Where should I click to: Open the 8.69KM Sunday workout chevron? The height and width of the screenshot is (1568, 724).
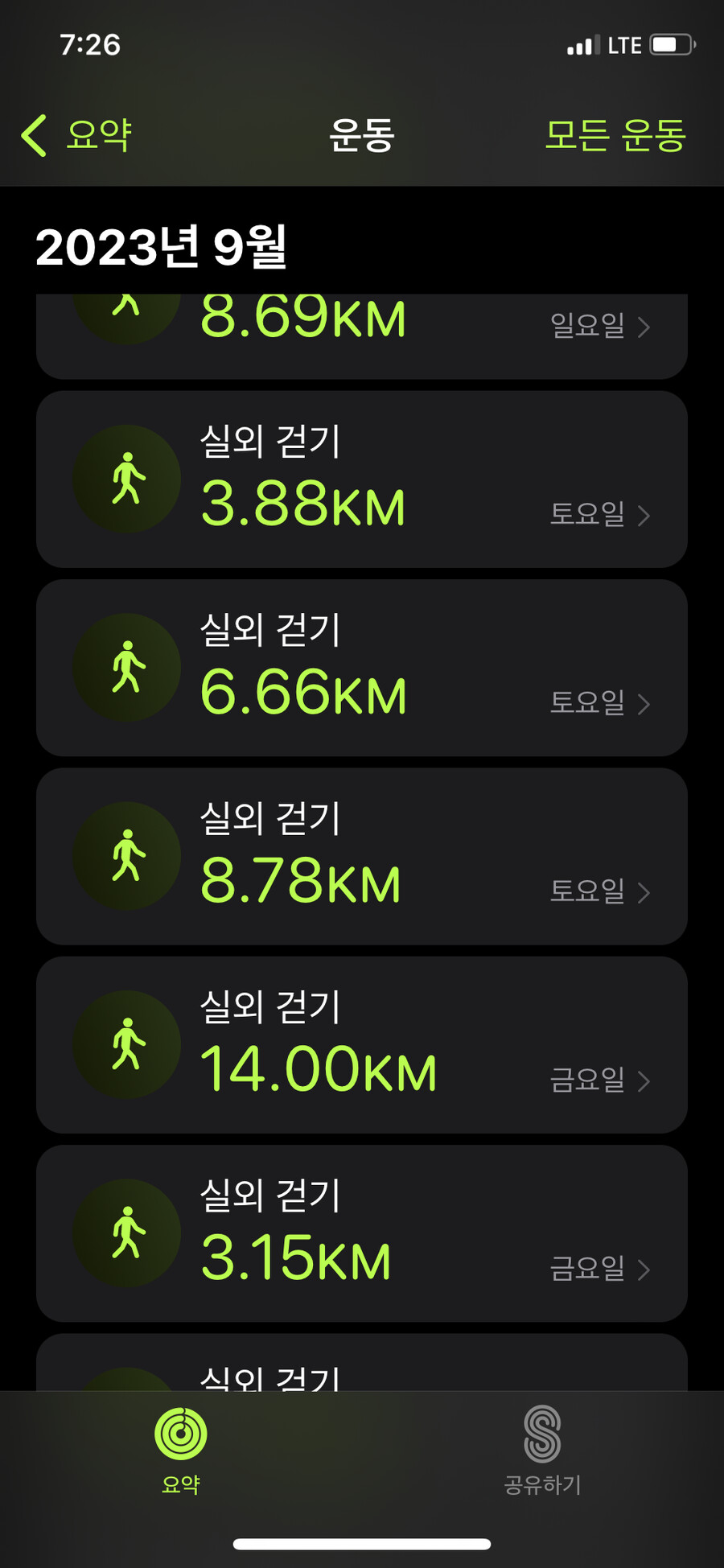644,327
